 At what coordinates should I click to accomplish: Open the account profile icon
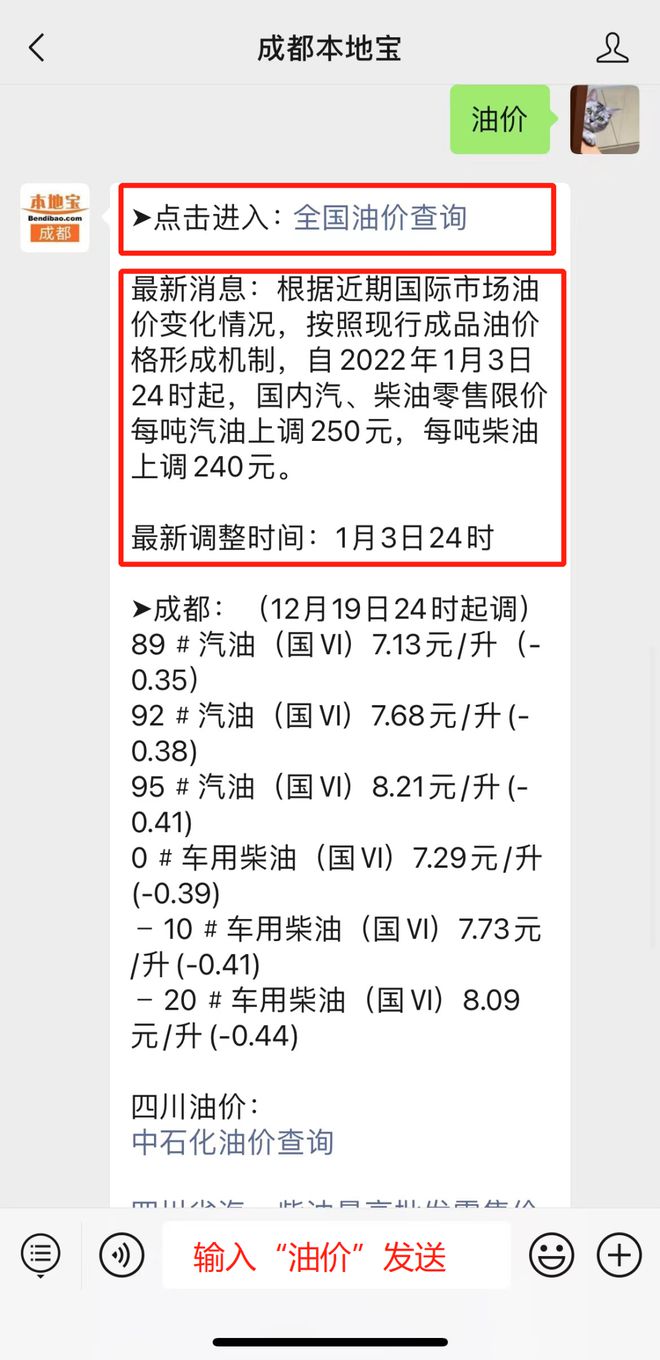pos(612,47)
